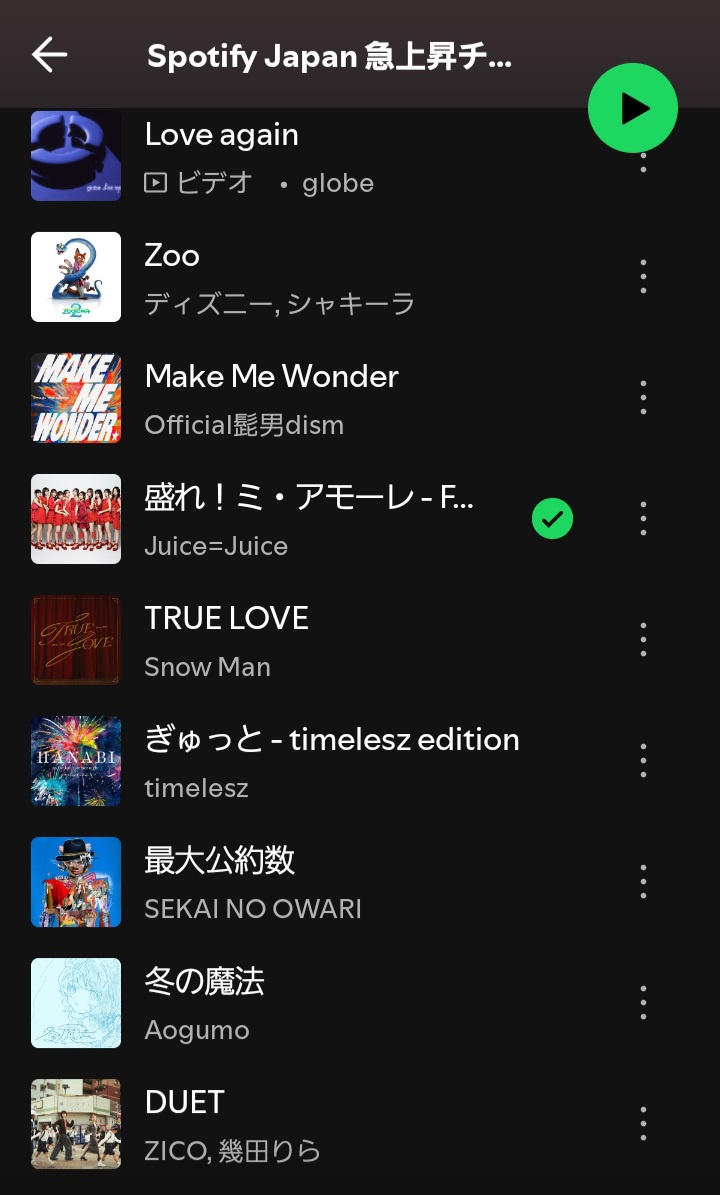Screen dimensions: 720x1195
Task: Start playlist with the green play button
Action: pos(632,108)
